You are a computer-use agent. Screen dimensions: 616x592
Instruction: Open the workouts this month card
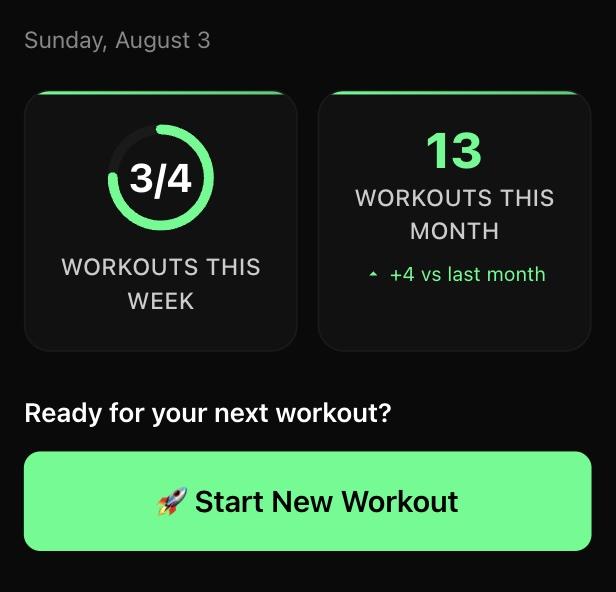point(454,221)
